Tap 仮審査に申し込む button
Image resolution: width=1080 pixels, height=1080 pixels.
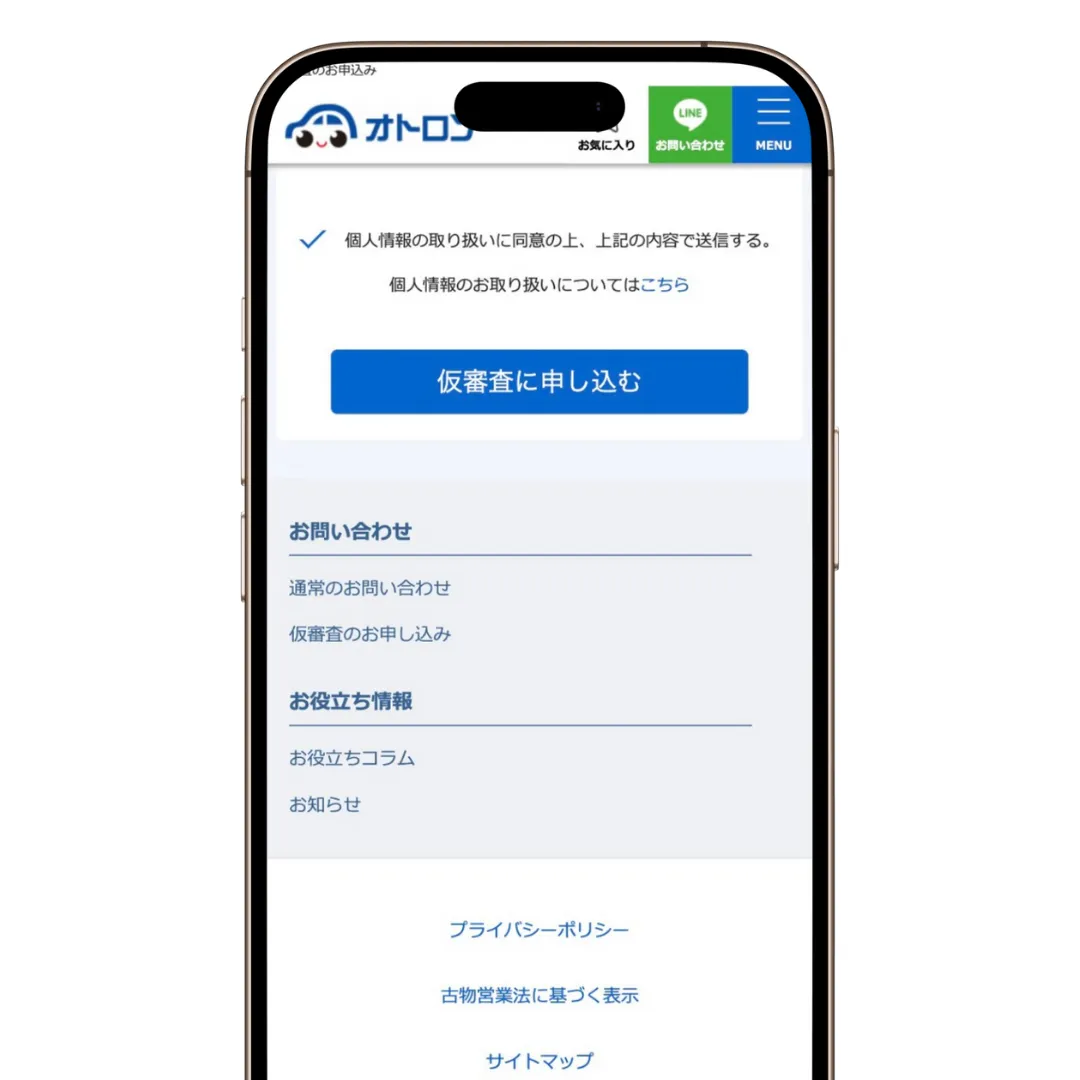pyautogui.click(x=539, y=382)
